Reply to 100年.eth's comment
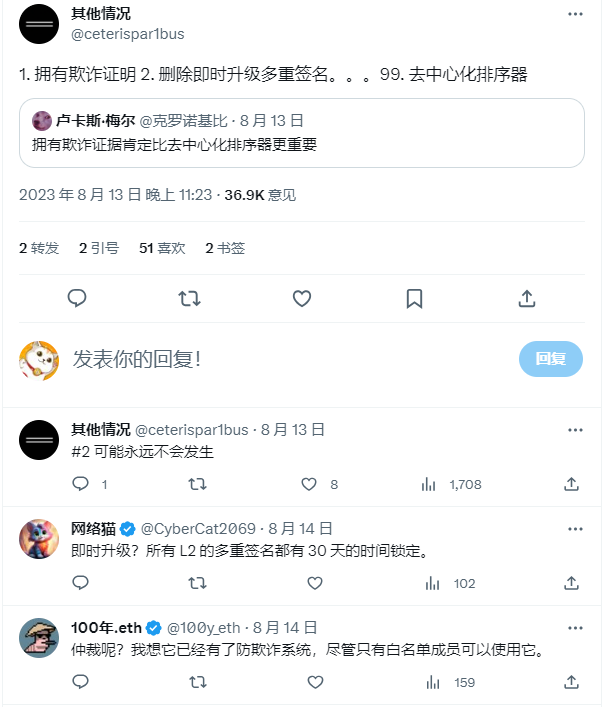608x707 pixels. 81,682
